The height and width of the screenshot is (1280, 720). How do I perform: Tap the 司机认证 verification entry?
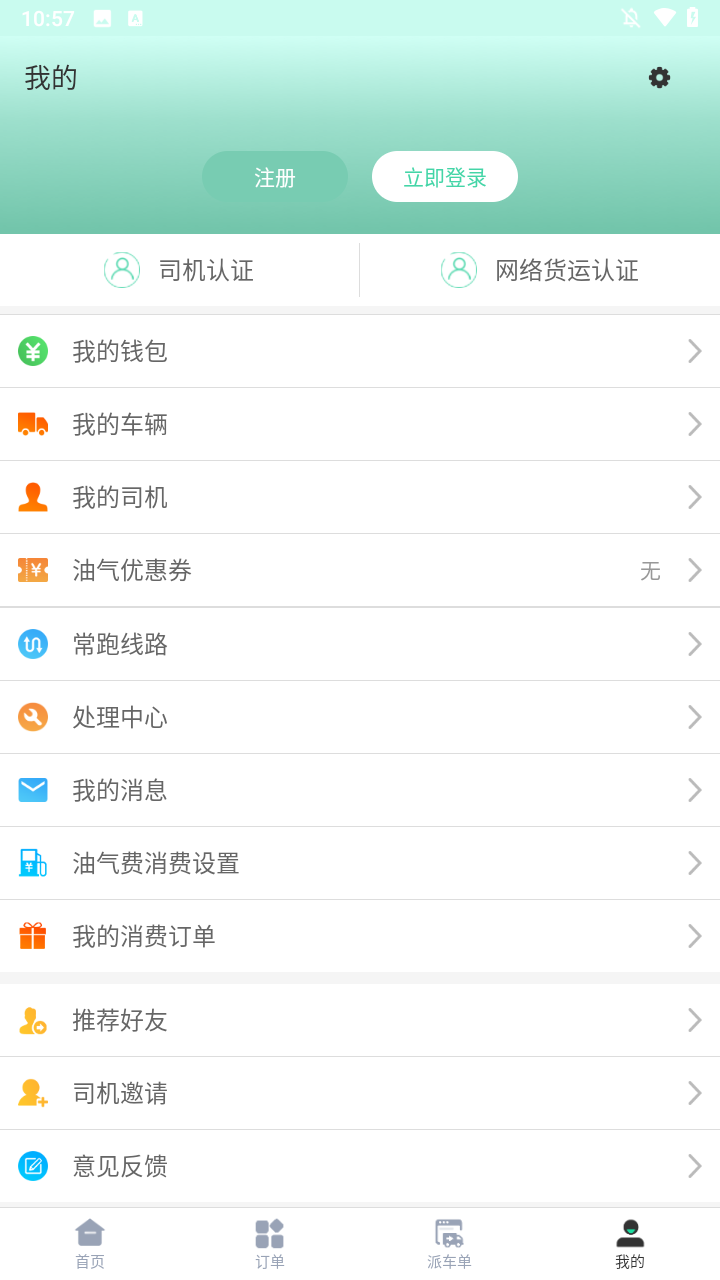[180, 270]
